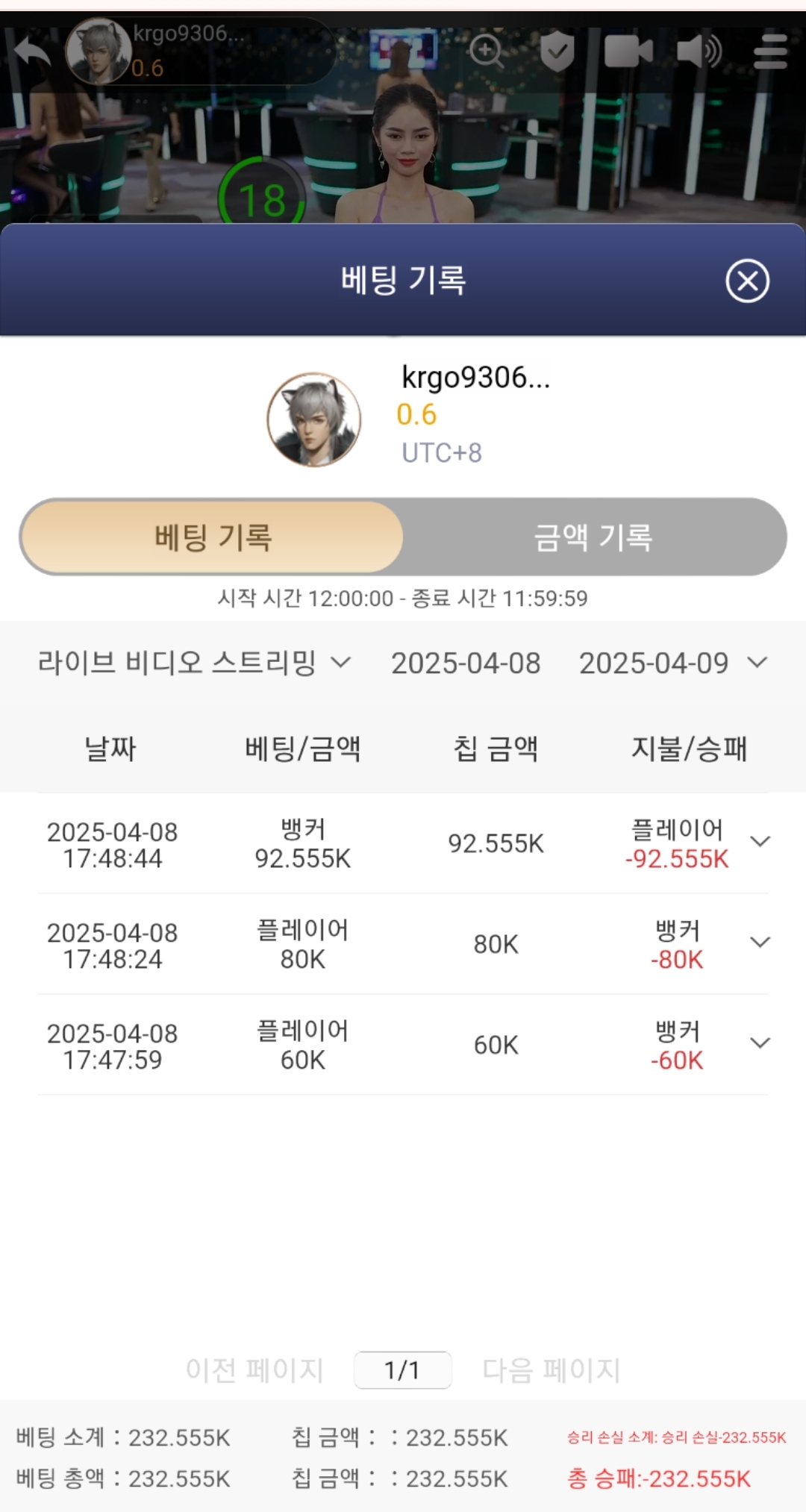Open the zoom magnifier icon
The image size is (806, 1512).
point(486,51)
